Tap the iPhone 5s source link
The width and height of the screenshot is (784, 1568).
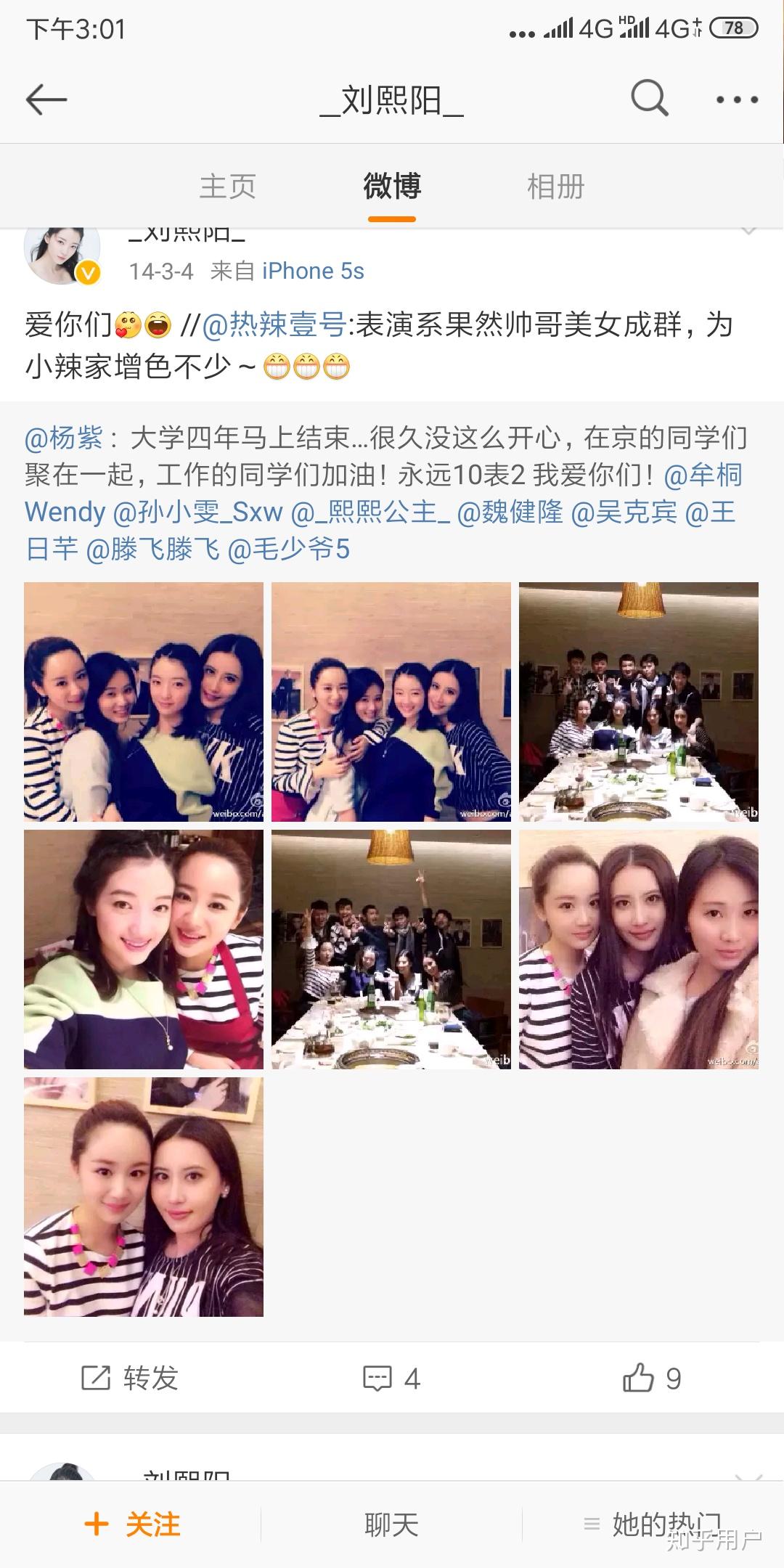pyautogui.click(x=313, y=271)
